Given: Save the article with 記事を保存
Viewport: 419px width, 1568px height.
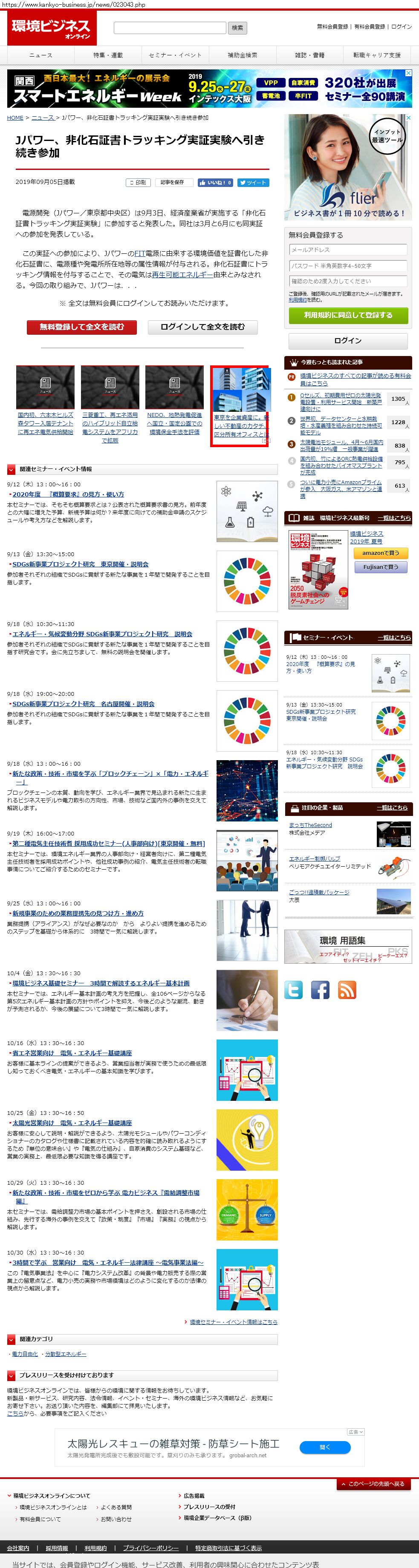Looking at the screenshot, I should [172, 182].
